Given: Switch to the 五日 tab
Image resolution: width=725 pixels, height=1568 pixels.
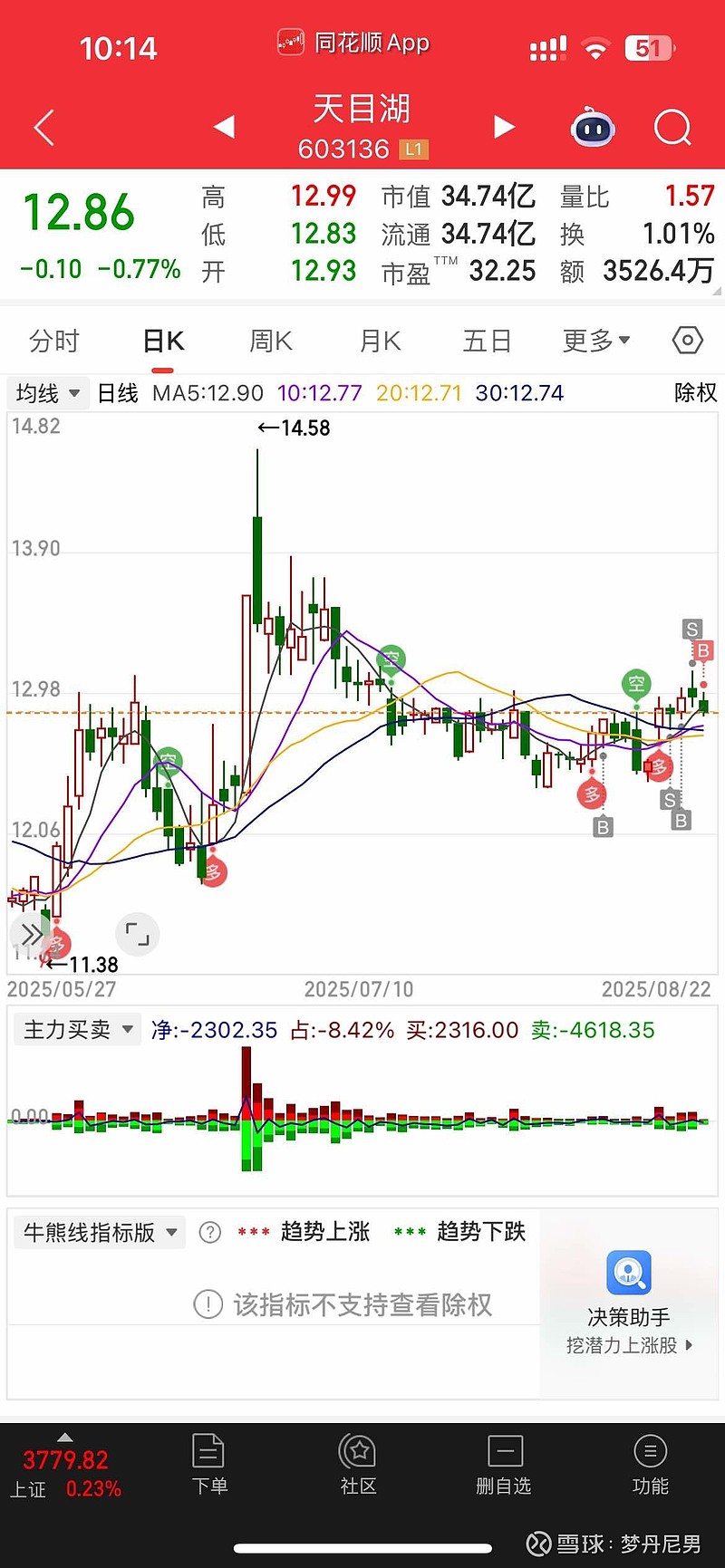Looking at the screenshot, I should tap(488, 341).
